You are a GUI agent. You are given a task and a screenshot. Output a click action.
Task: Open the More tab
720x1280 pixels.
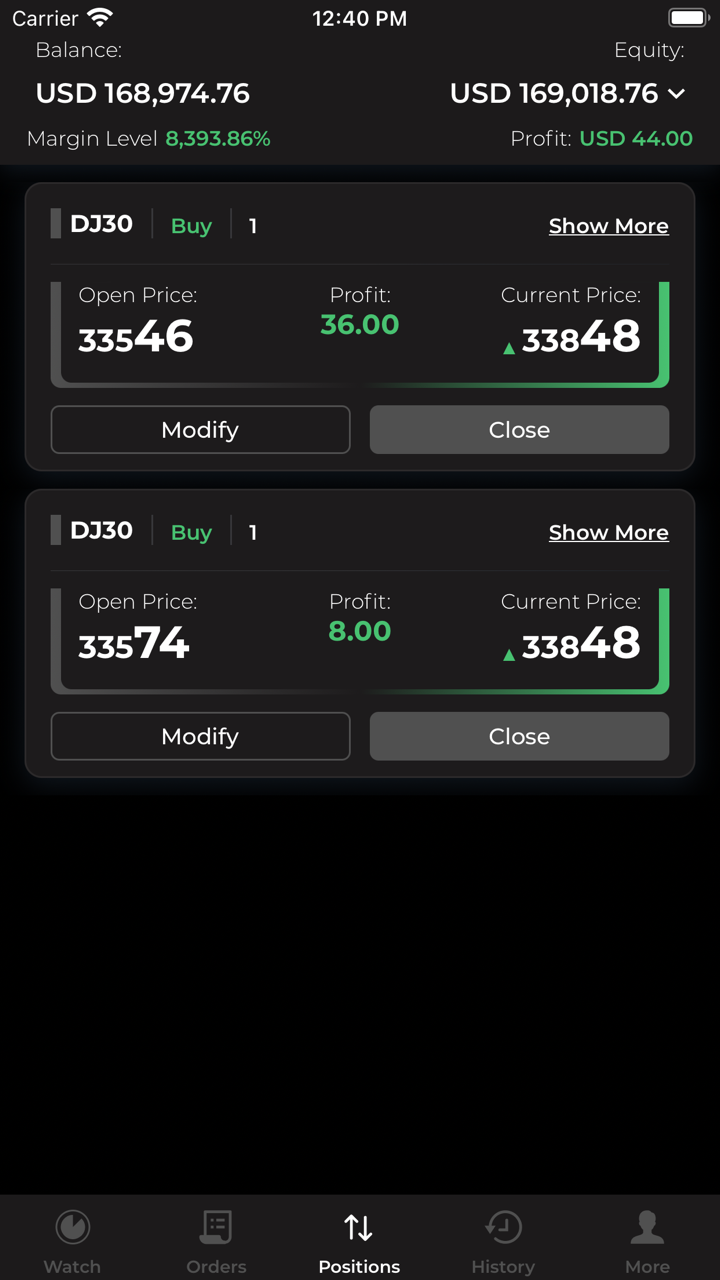647,1240
